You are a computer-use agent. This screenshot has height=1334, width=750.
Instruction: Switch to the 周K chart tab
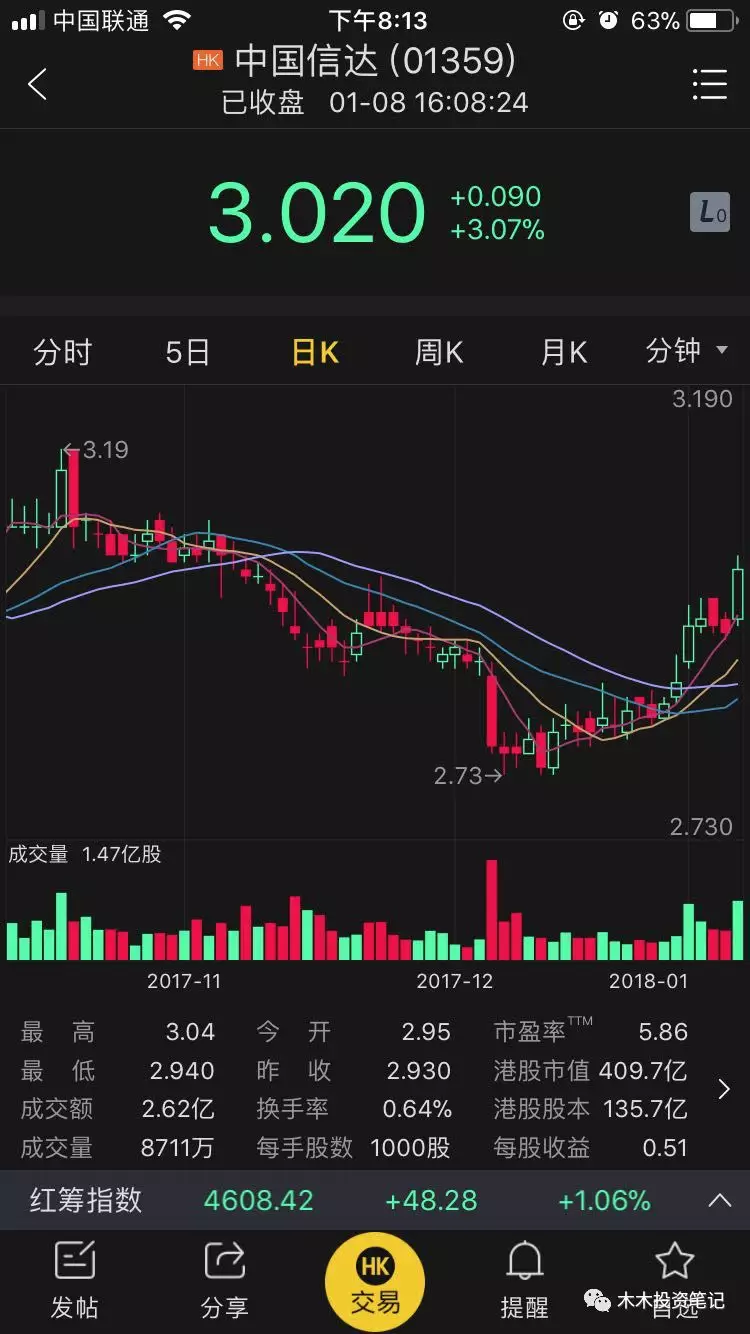(440, 352)
